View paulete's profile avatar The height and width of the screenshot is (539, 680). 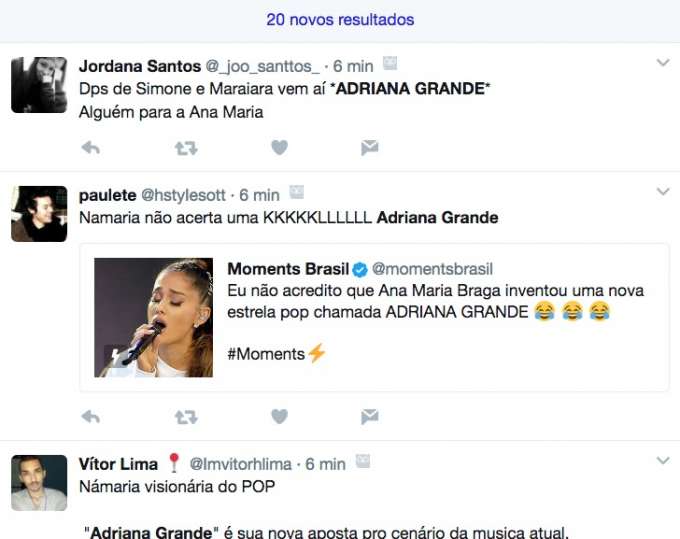pyautogui.click(x=39, y=213)
